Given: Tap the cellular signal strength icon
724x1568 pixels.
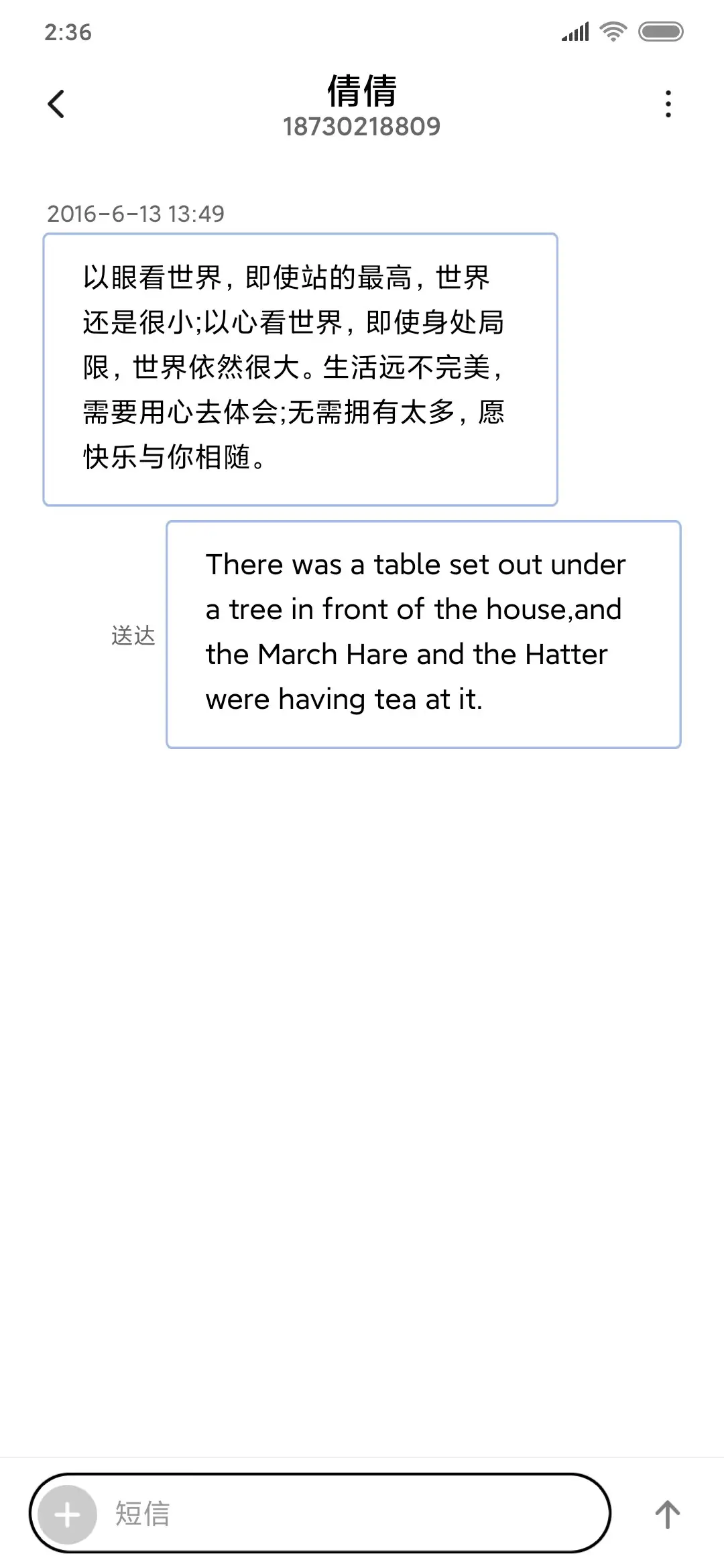Looking at the screenshot, I should pos(574,31).
